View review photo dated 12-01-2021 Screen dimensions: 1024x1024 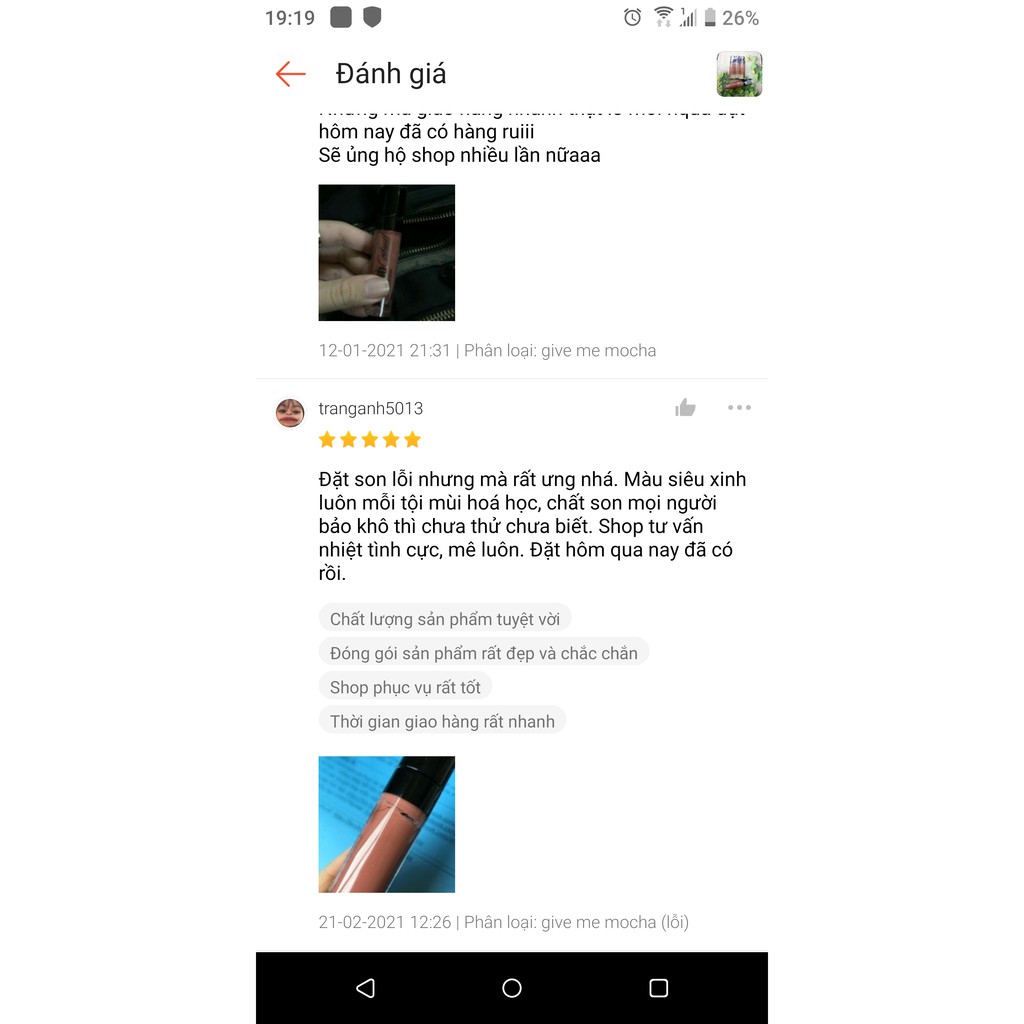(386, 252)
